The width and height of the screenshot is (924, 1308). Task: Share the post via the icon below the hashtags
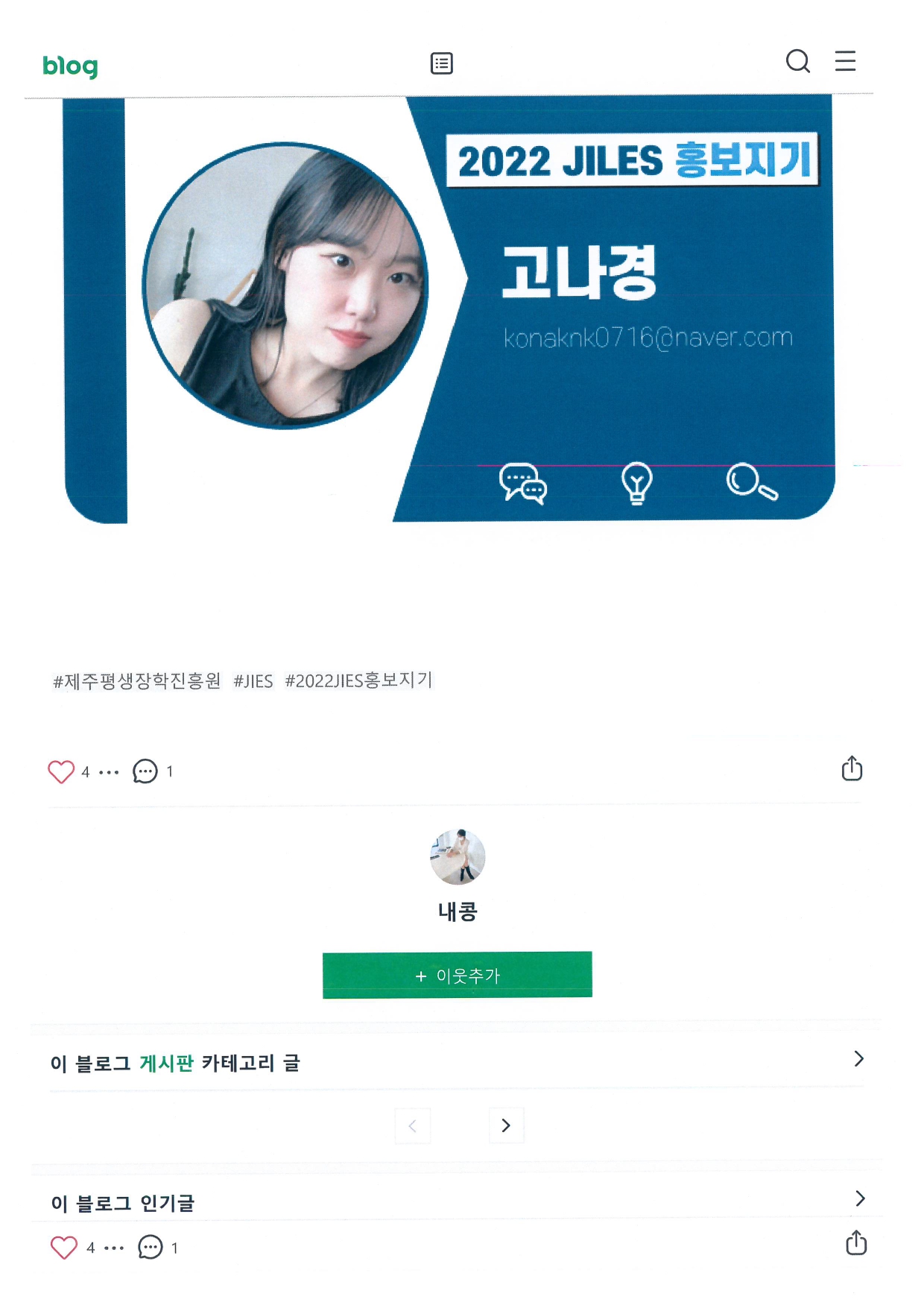852,768
